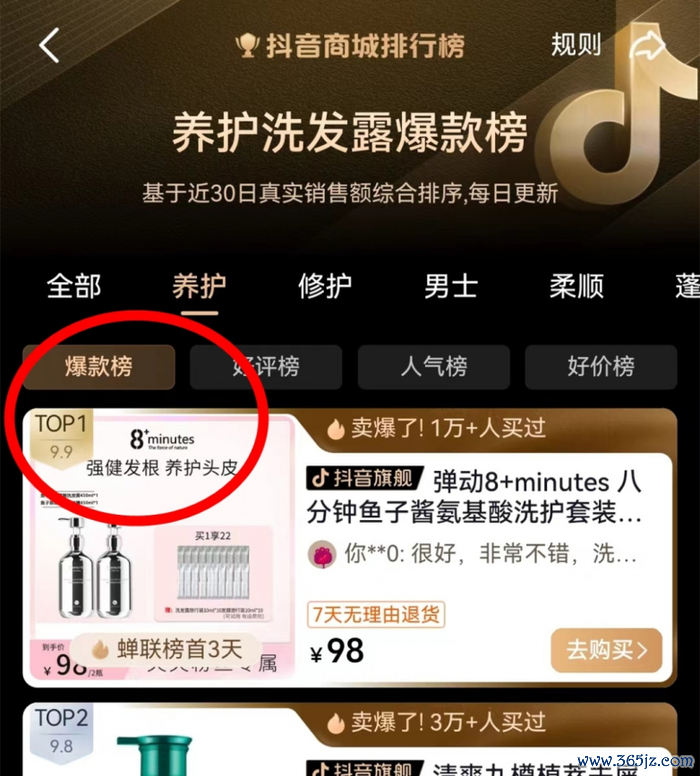Viewport: 700px width, 776px height.
Task: Open the 好价榜 ranking
Action: (x=601, y=367)
